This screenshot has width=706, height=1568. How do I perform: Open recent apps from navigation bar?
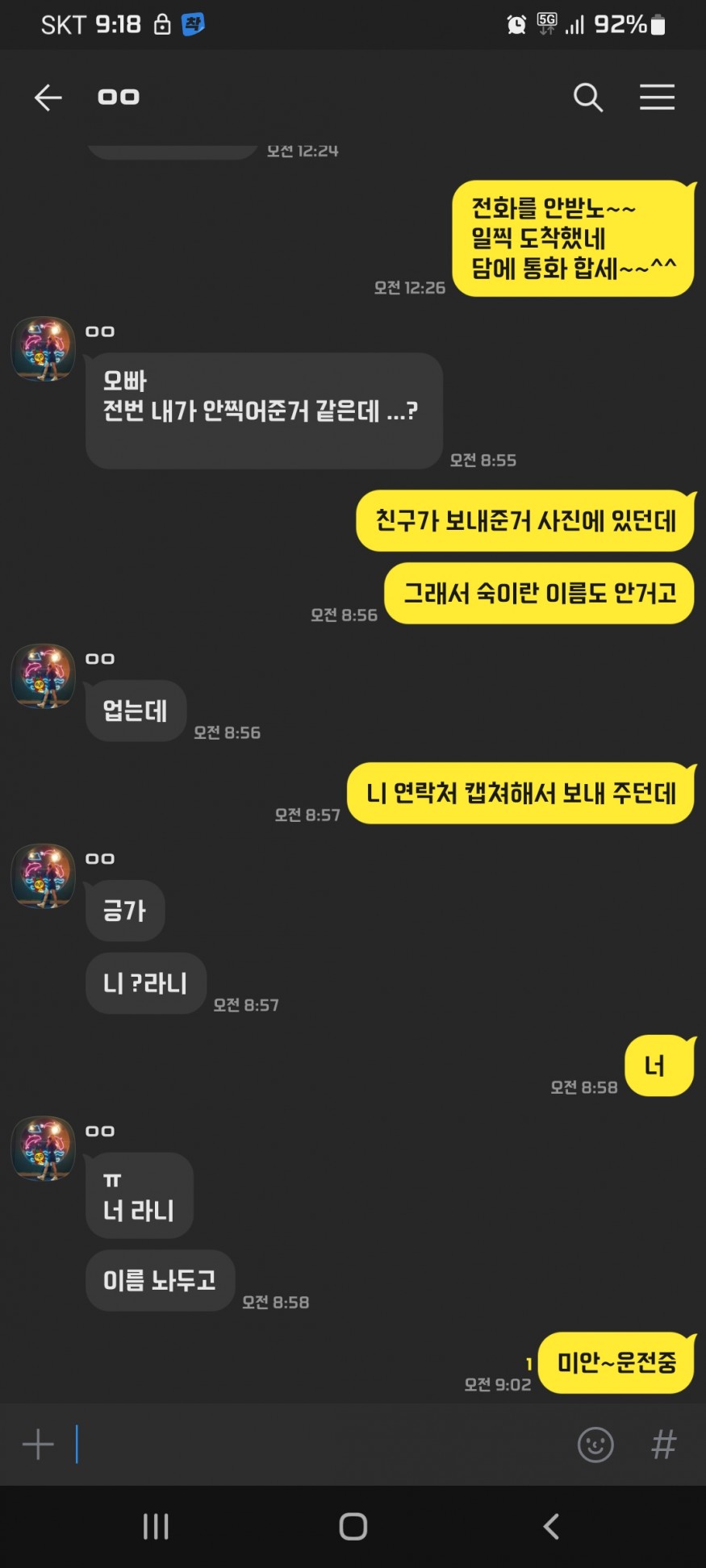(155, 1526)
